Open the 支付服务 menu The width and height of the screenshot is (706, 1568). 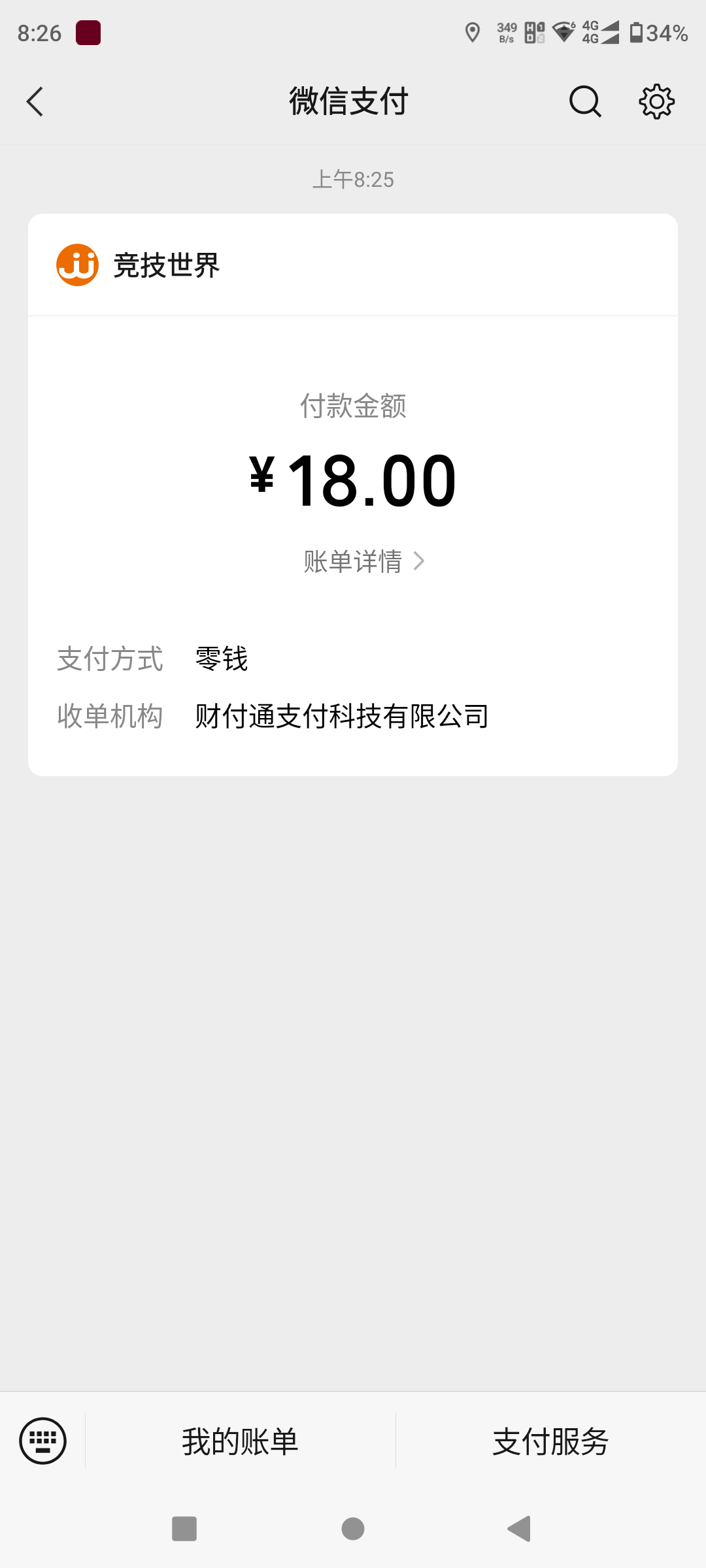click(550, 1442)
